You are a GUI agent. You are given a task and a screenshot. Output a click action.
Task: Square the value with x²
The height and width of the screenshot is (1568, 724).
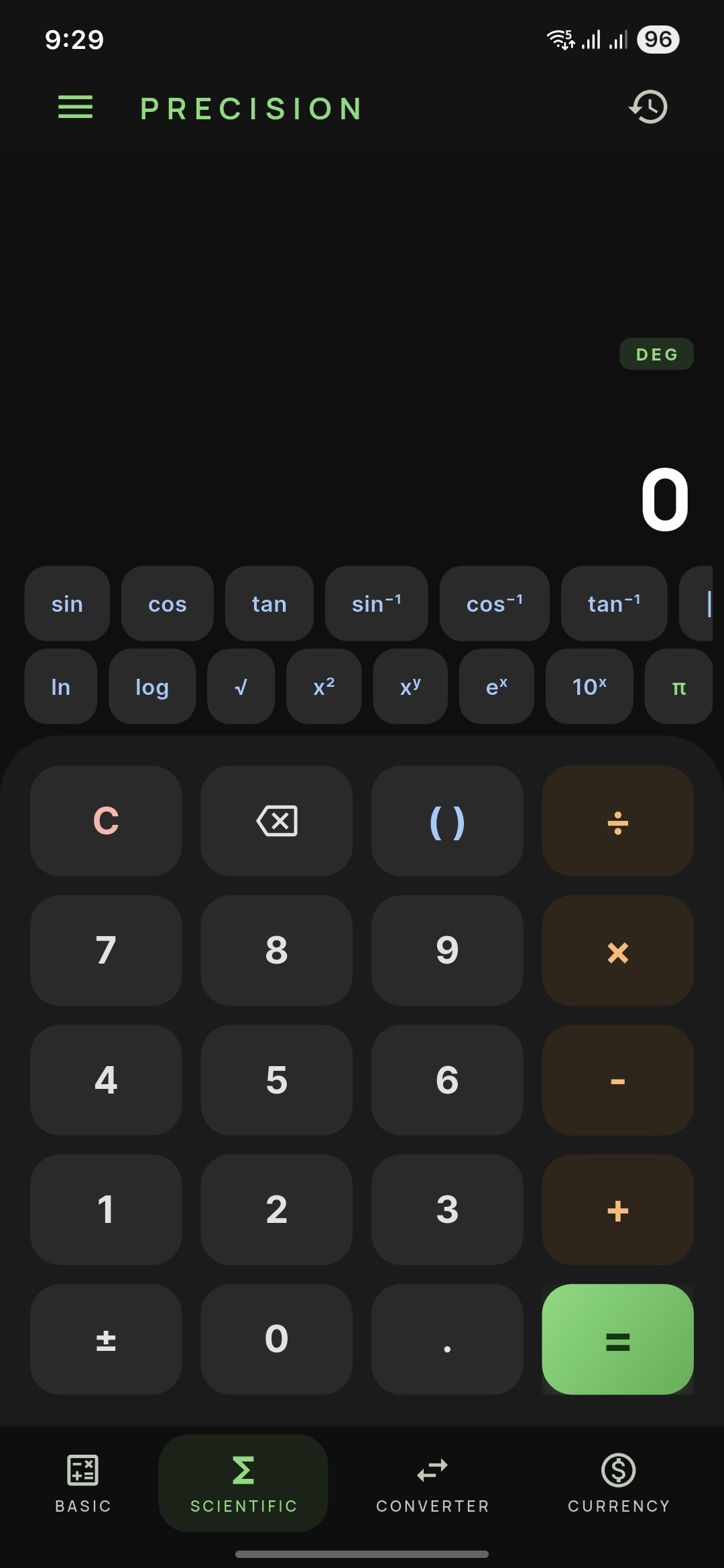324,687
